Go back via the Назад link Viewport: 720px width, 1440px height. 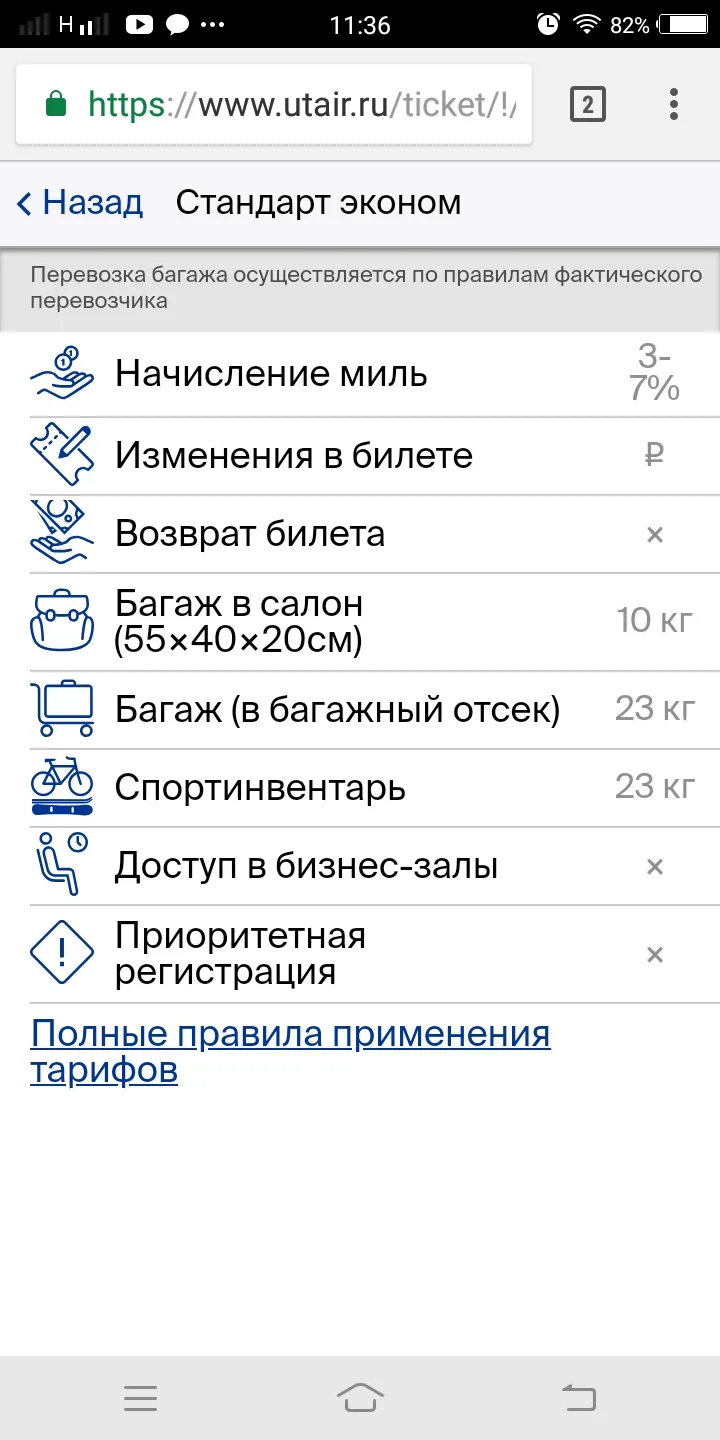click(x=80, y=203)
